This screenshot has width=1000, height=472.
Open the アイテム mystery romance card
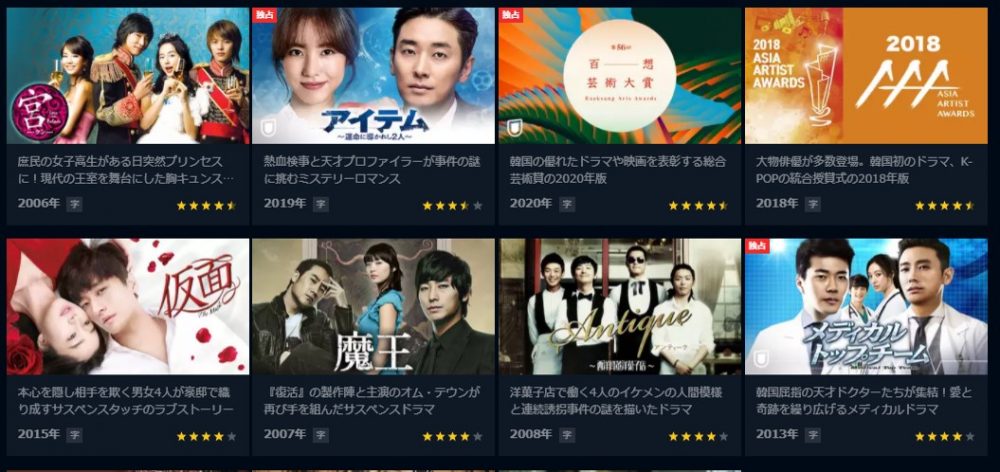click(x=372, y=77)
